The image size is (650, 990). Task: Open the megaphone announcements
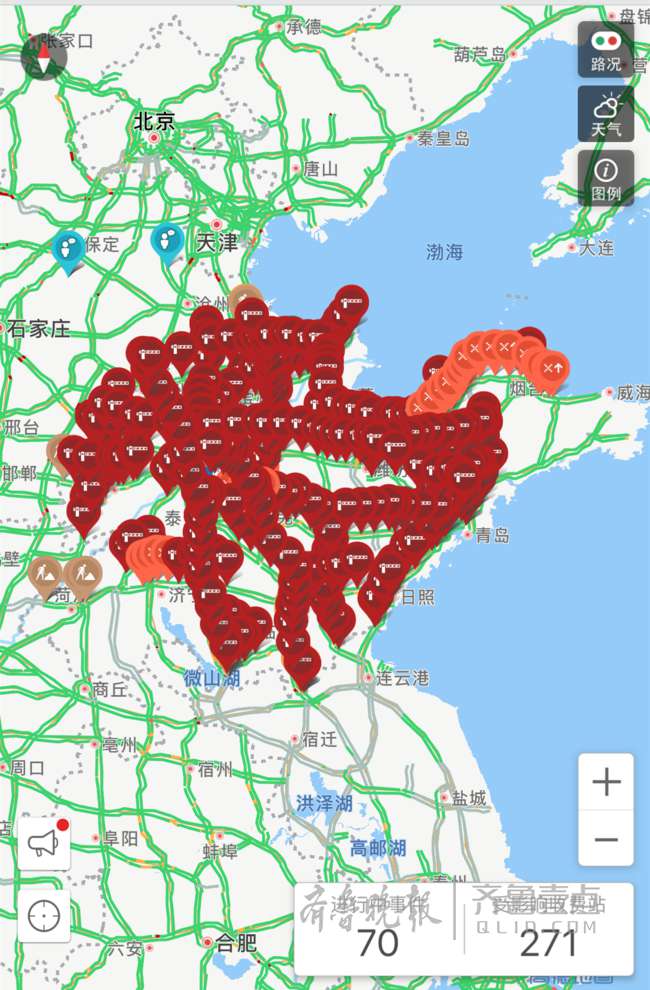(x=44, y=844)
